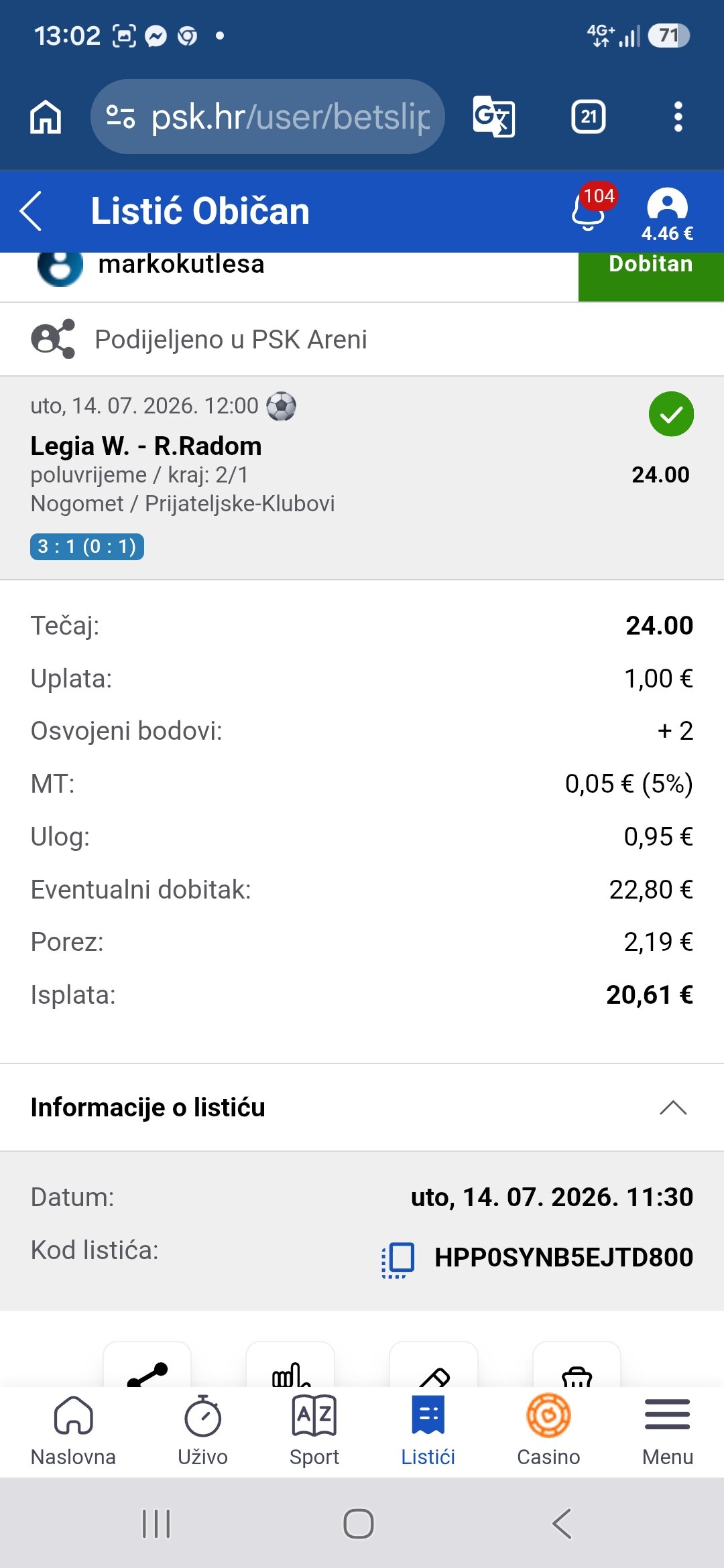The height and width of the screenshot is (1568, 724).
Task: Switch to the Uživo tab
Action: 202,1431
